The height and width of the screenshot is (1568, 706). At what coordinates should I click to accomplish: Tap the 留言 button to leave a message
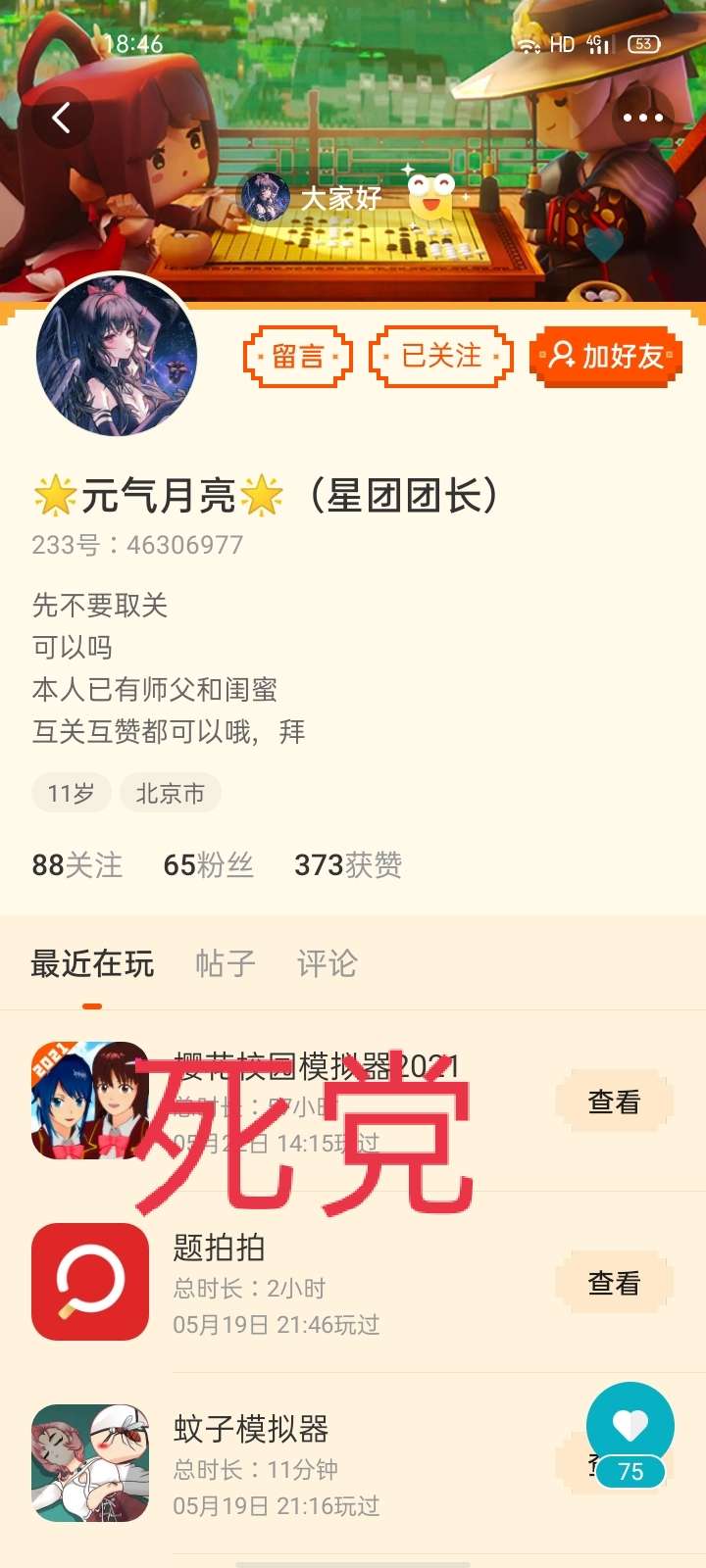(x=297, y=357)
